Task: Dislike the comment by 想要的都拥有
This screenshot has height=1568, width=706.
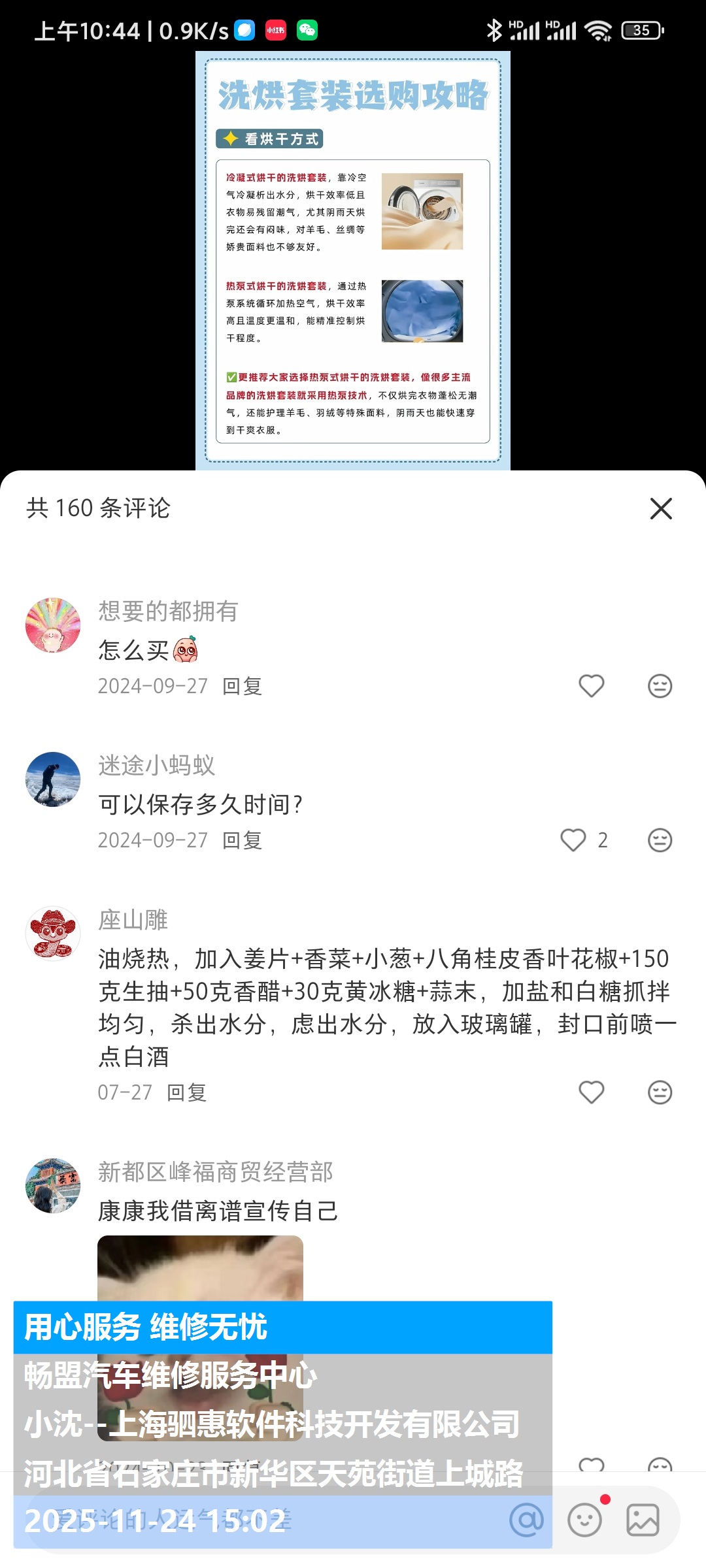Action: (x=660, y=686)
